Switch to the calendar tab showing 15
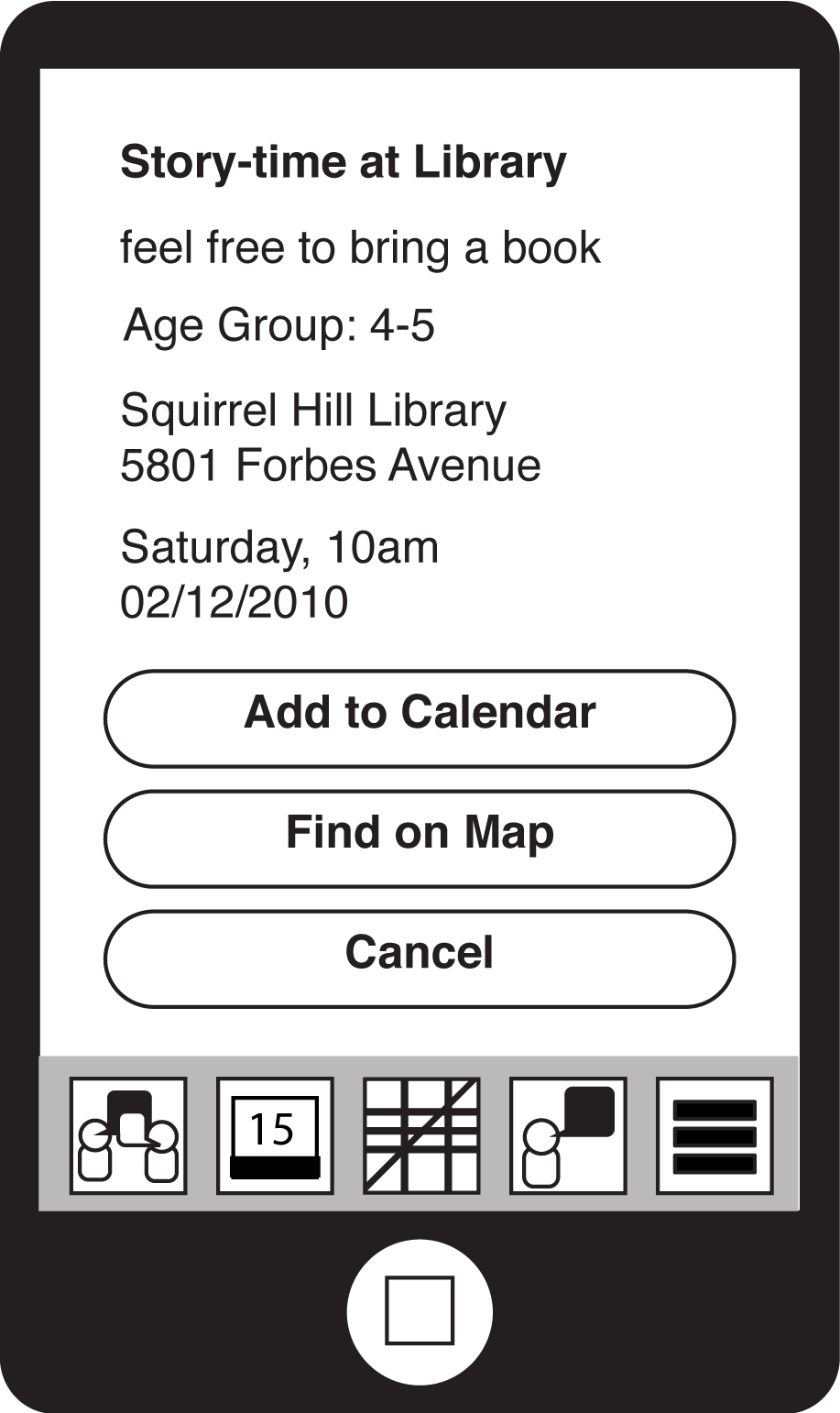The image size is (840, 1413). click(275, 1136)
